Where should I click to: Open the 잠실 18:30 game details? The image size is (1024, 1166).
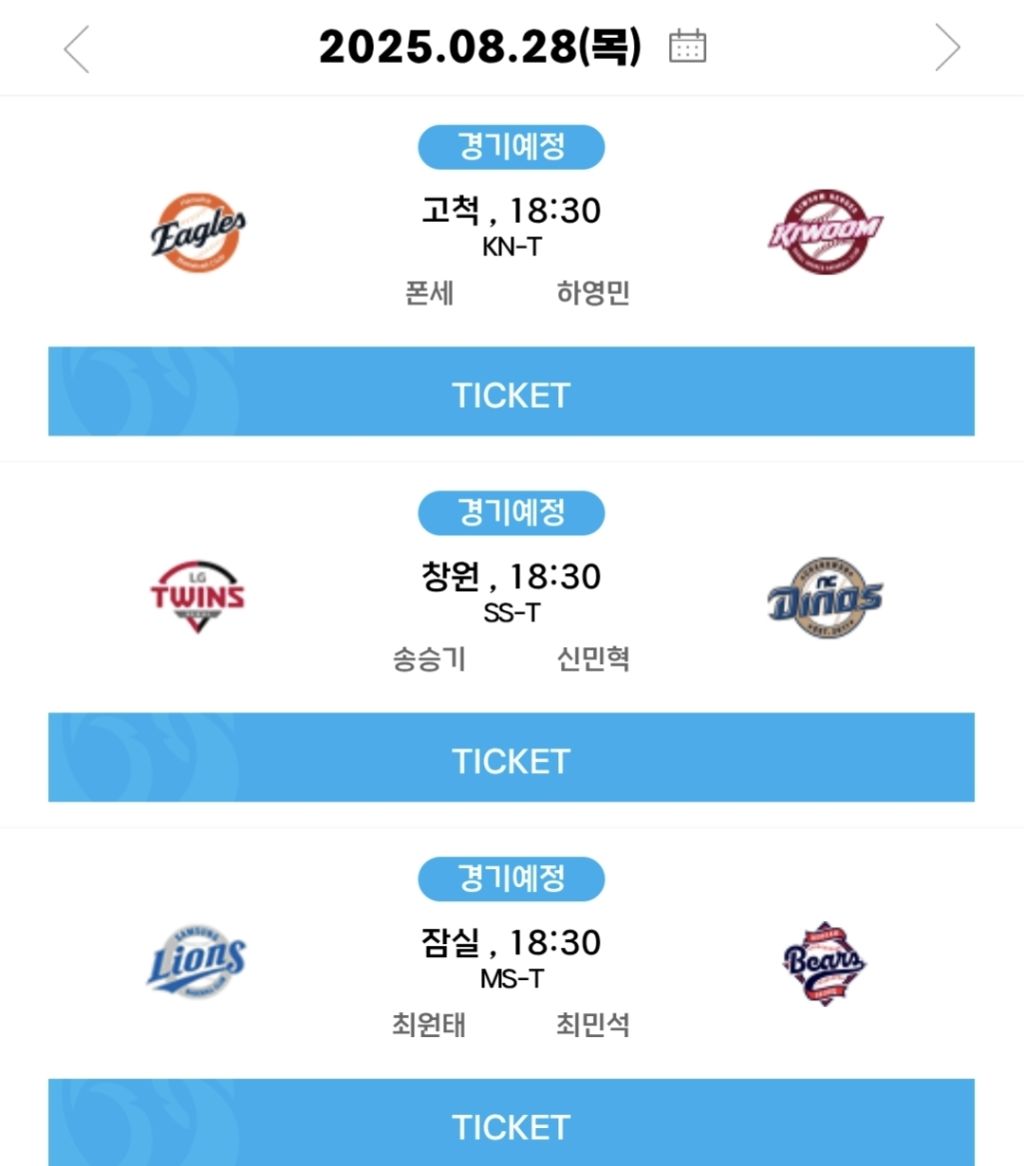click(511, 943)
